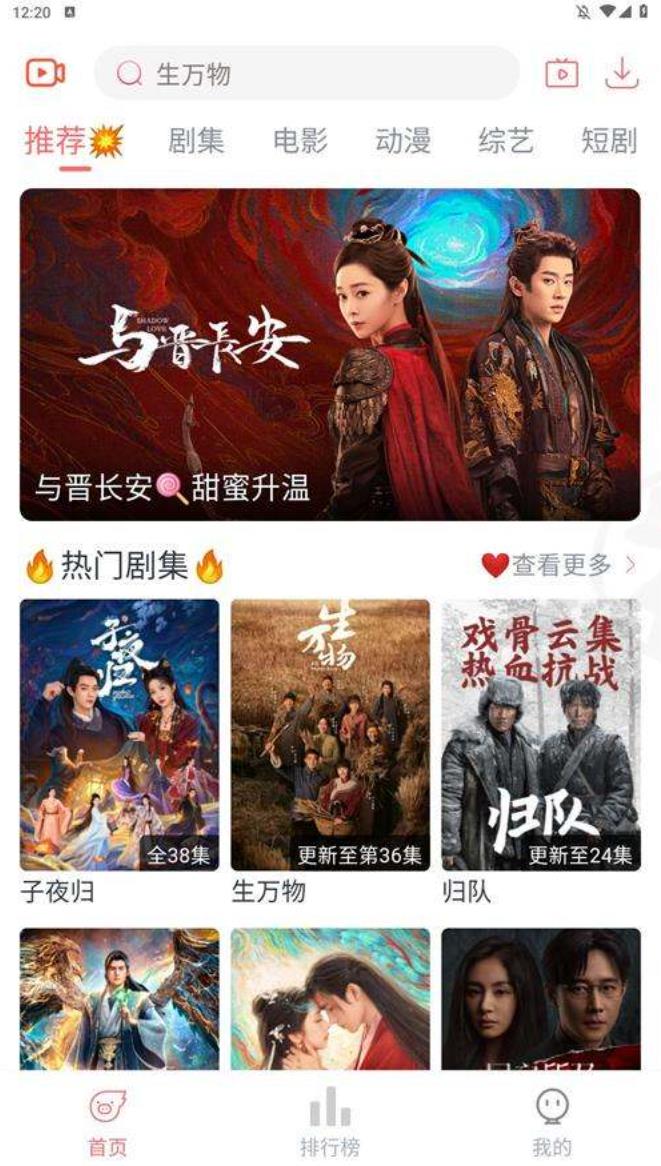Go to the 综艺 tab
The width and height of the screenshot is (661, 1166).
506,141
